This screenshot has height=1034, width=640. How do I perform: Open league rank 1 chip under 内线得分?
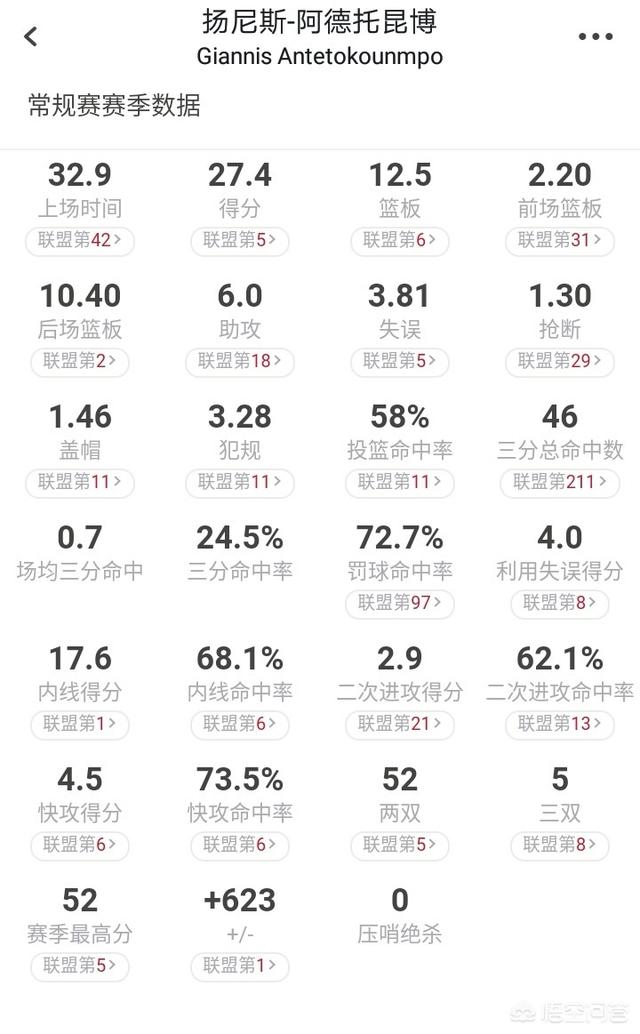pyautogui.click(x=80, y=724)
